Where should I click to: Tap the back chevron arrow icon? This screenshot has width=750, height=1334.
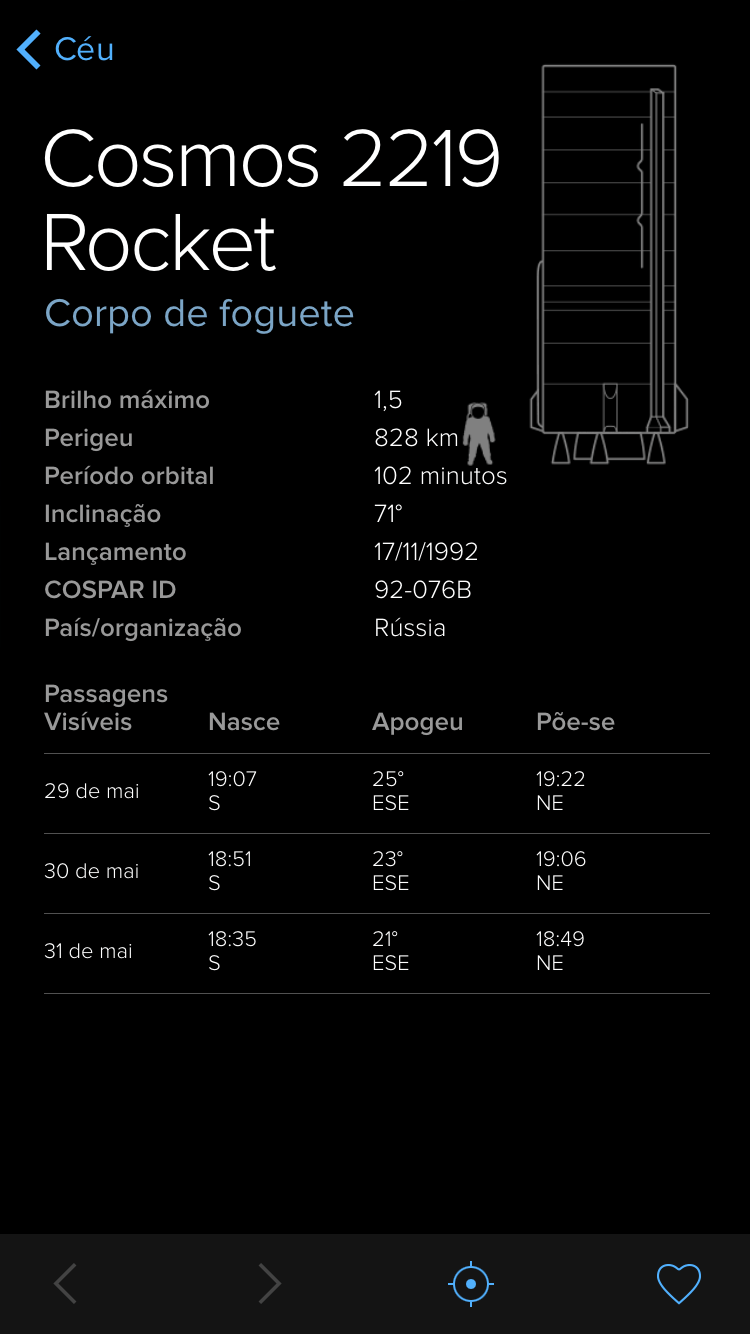click(27, 50)
